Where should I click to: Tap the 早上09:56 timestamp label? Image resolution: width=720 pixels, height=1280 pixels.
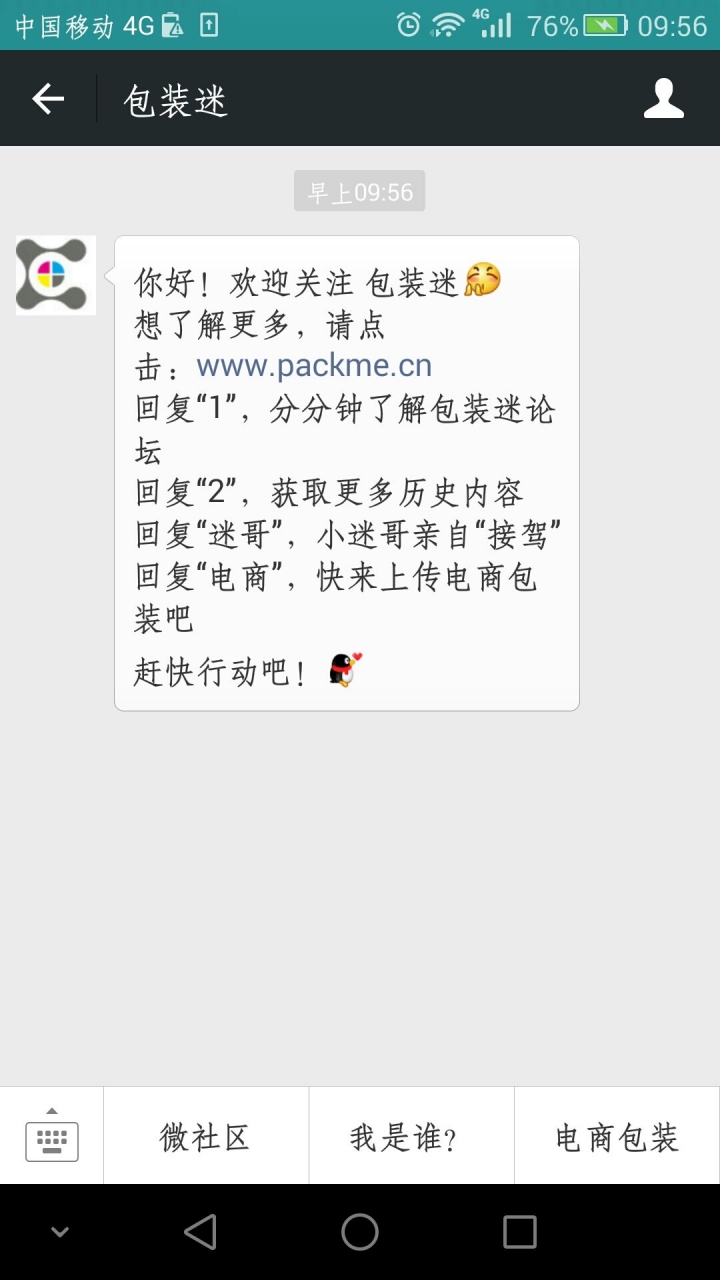(359, 191)
